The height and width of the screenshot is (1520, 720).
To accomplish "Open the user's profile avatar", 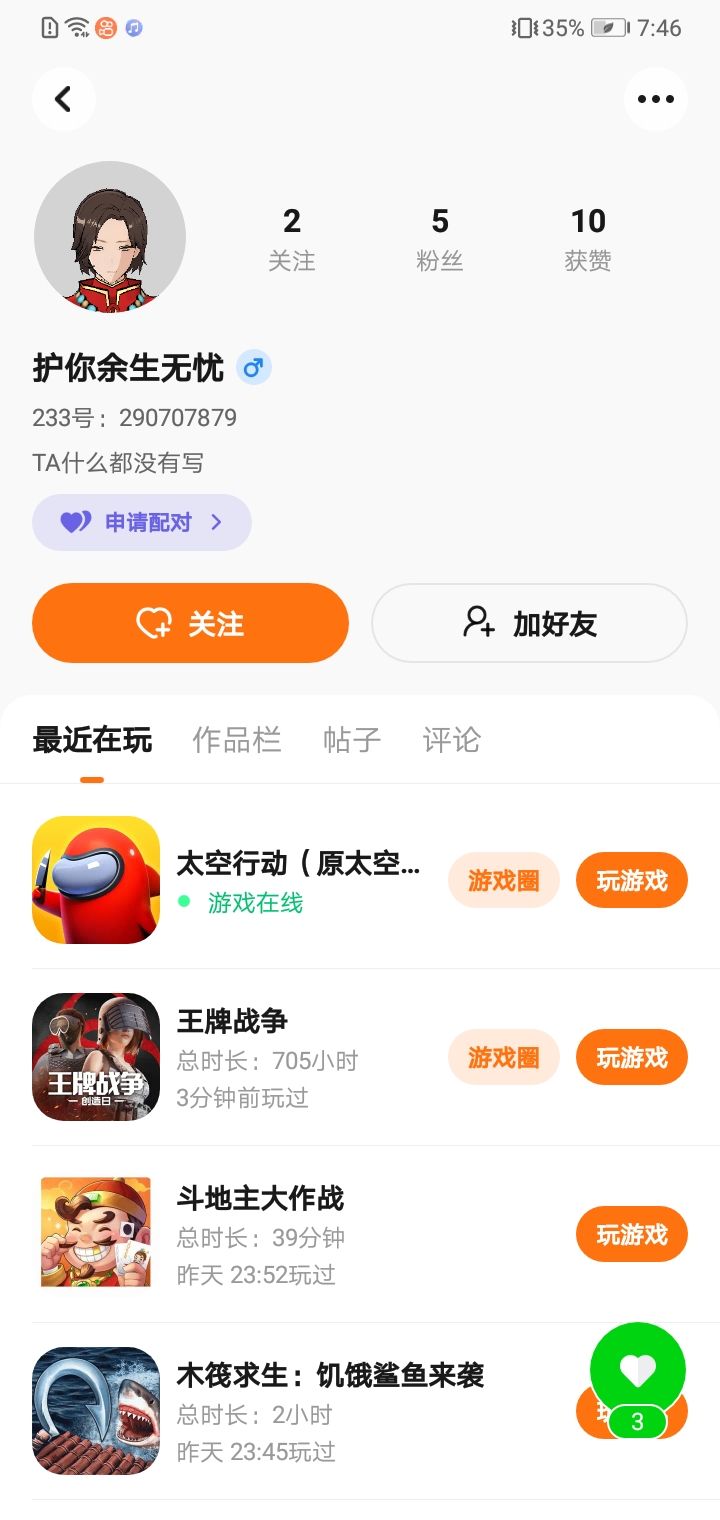I will 110,237.
